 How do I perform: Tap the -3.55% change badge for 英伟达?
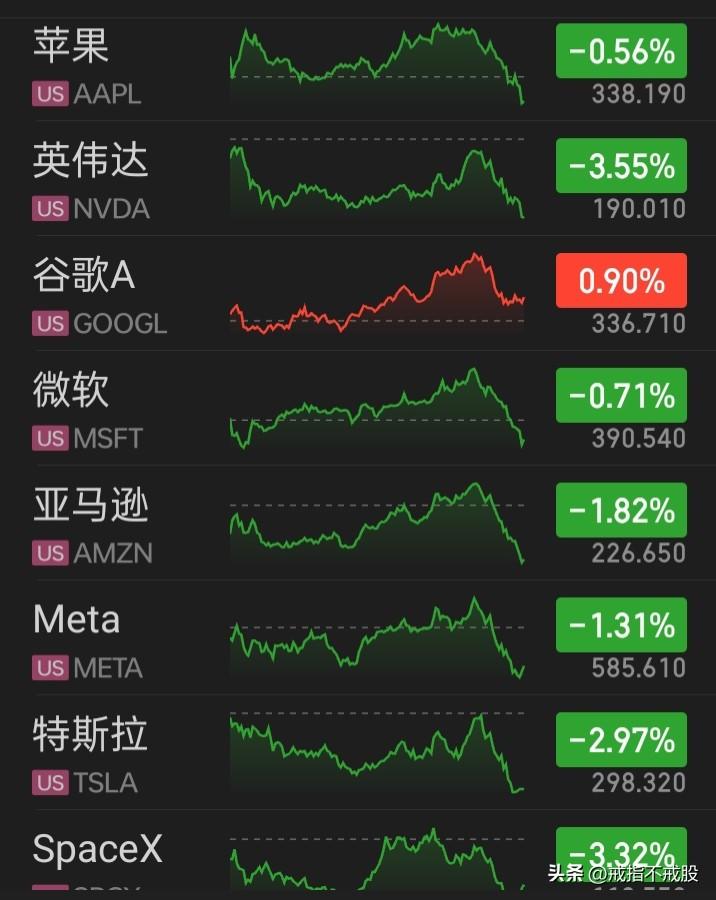621,165
